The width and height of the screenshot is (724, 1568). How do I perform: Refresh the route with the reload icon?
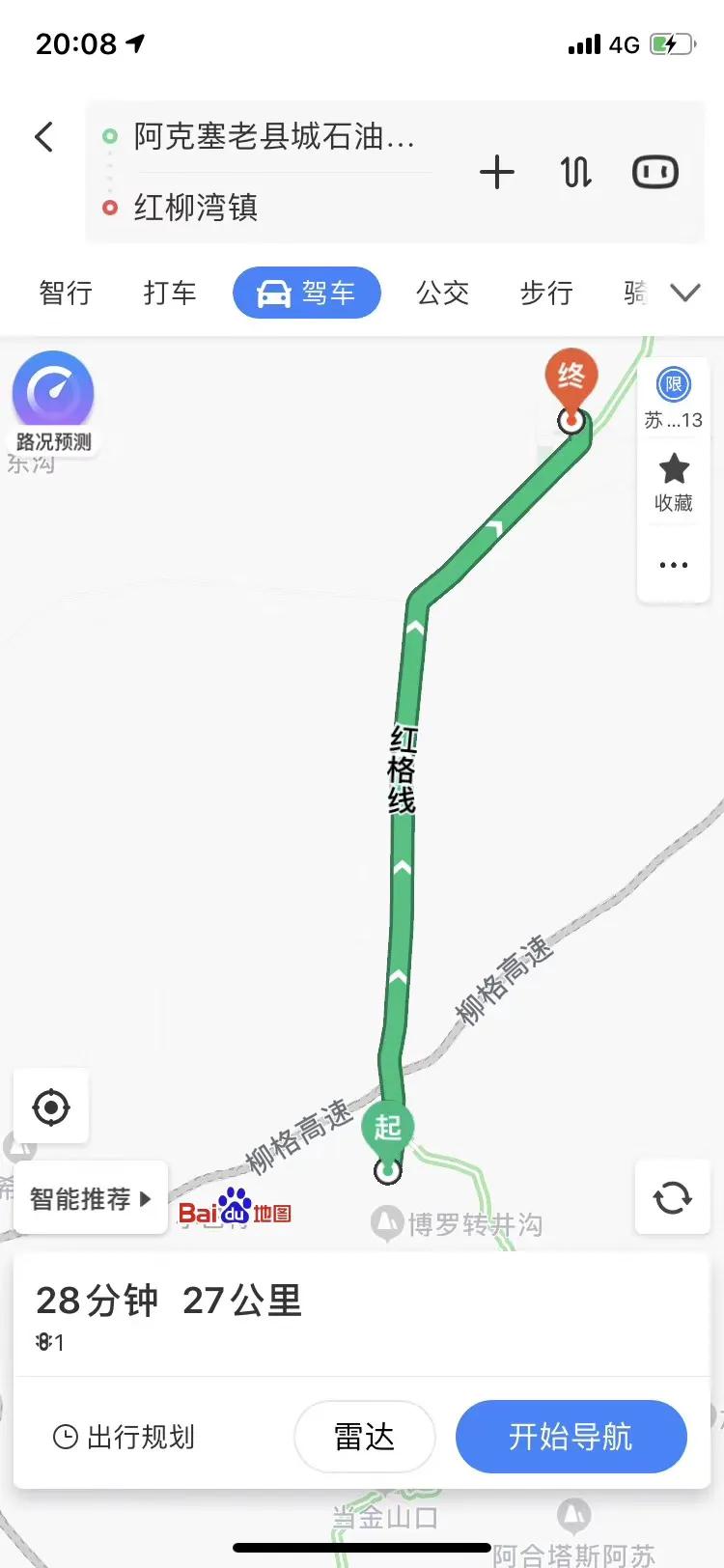tap(672, 1197)
